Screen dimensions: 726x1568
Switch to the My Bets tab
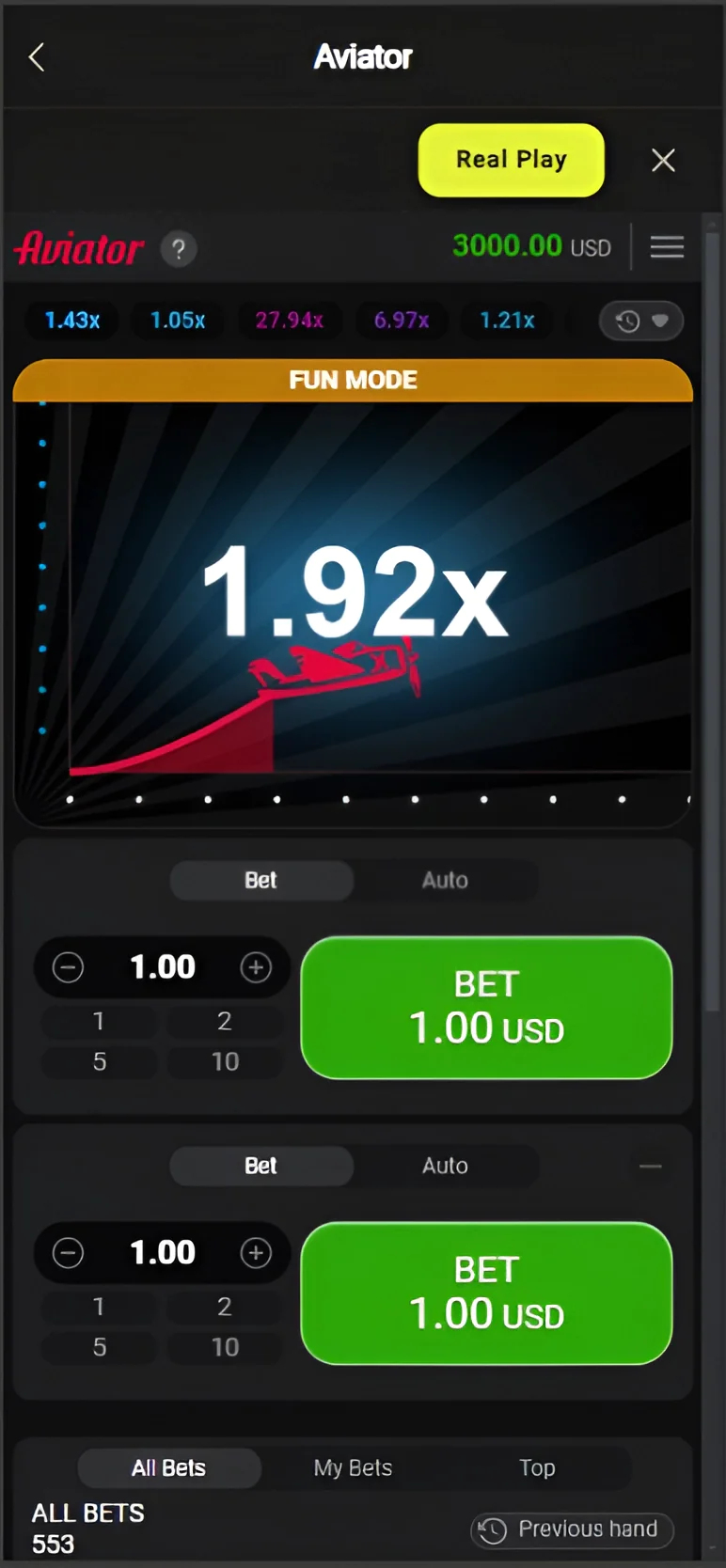pyautogui.click(x=353, y=1467)
